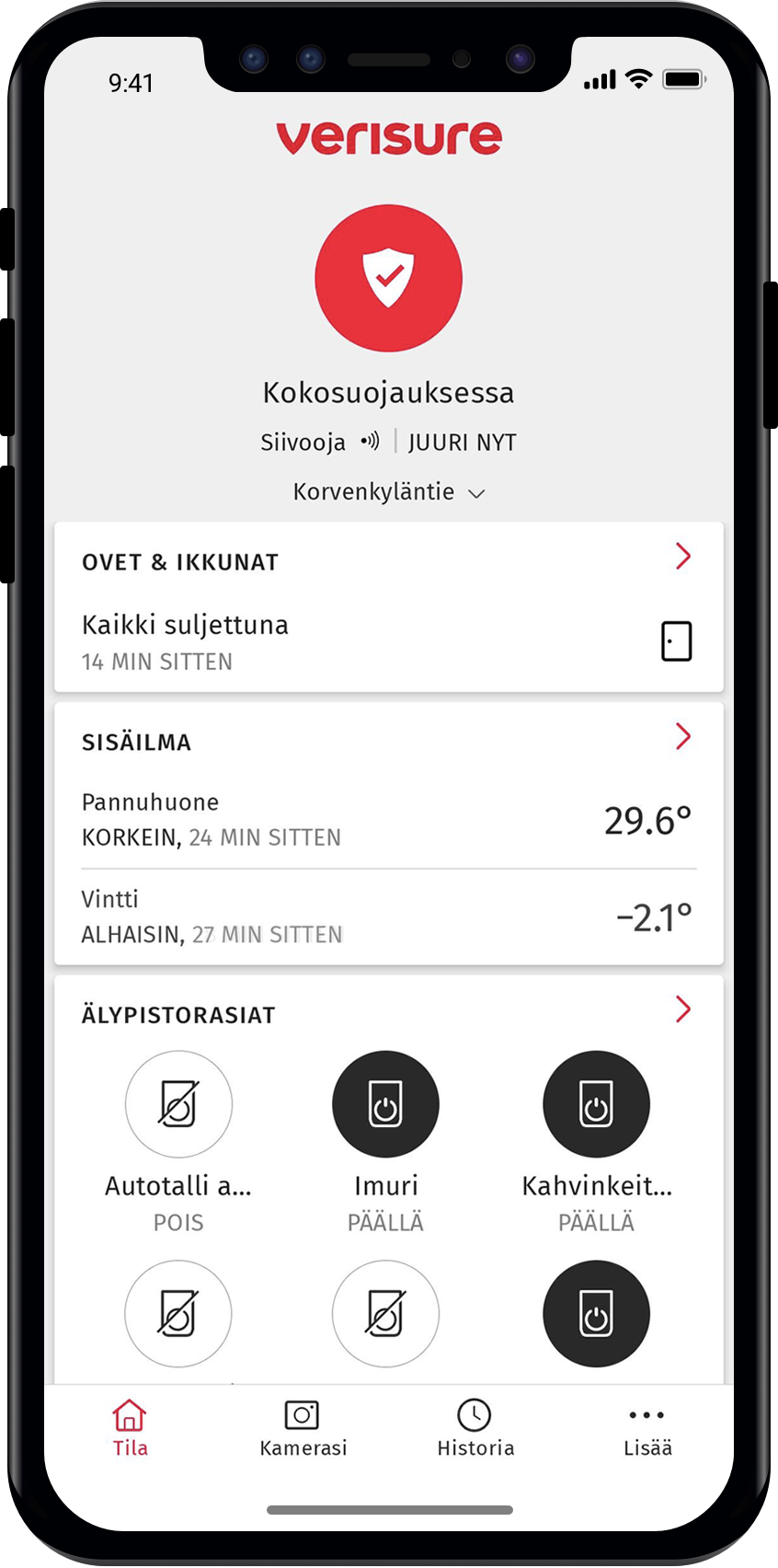This screenshot has height=1568, width=778.
Task: Open the Ovet & Ikkunat section
Action: [x=682, y=557]
